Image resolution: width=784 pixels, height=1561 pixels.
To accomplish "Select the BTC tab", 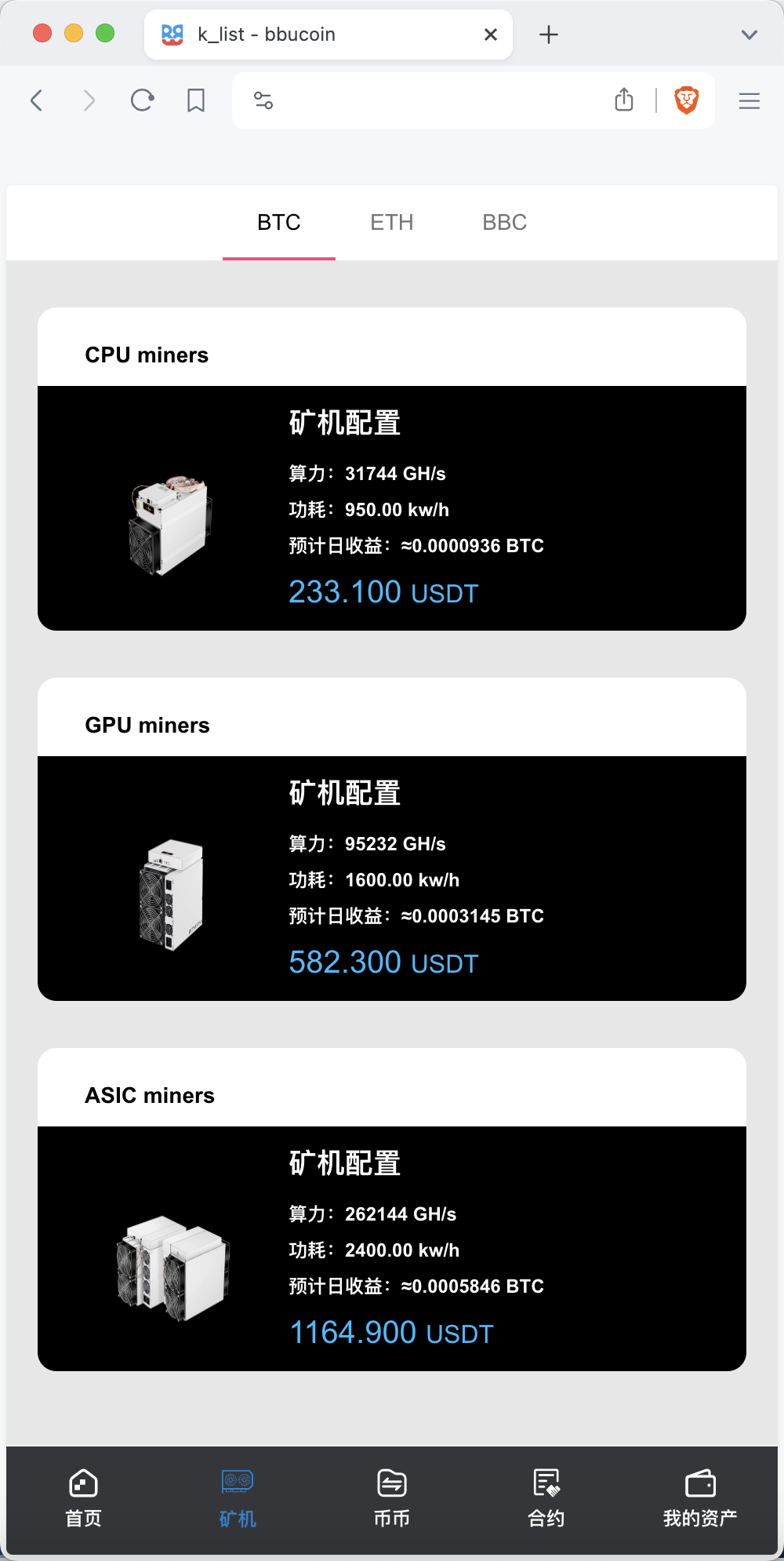I will pos(279,223).
